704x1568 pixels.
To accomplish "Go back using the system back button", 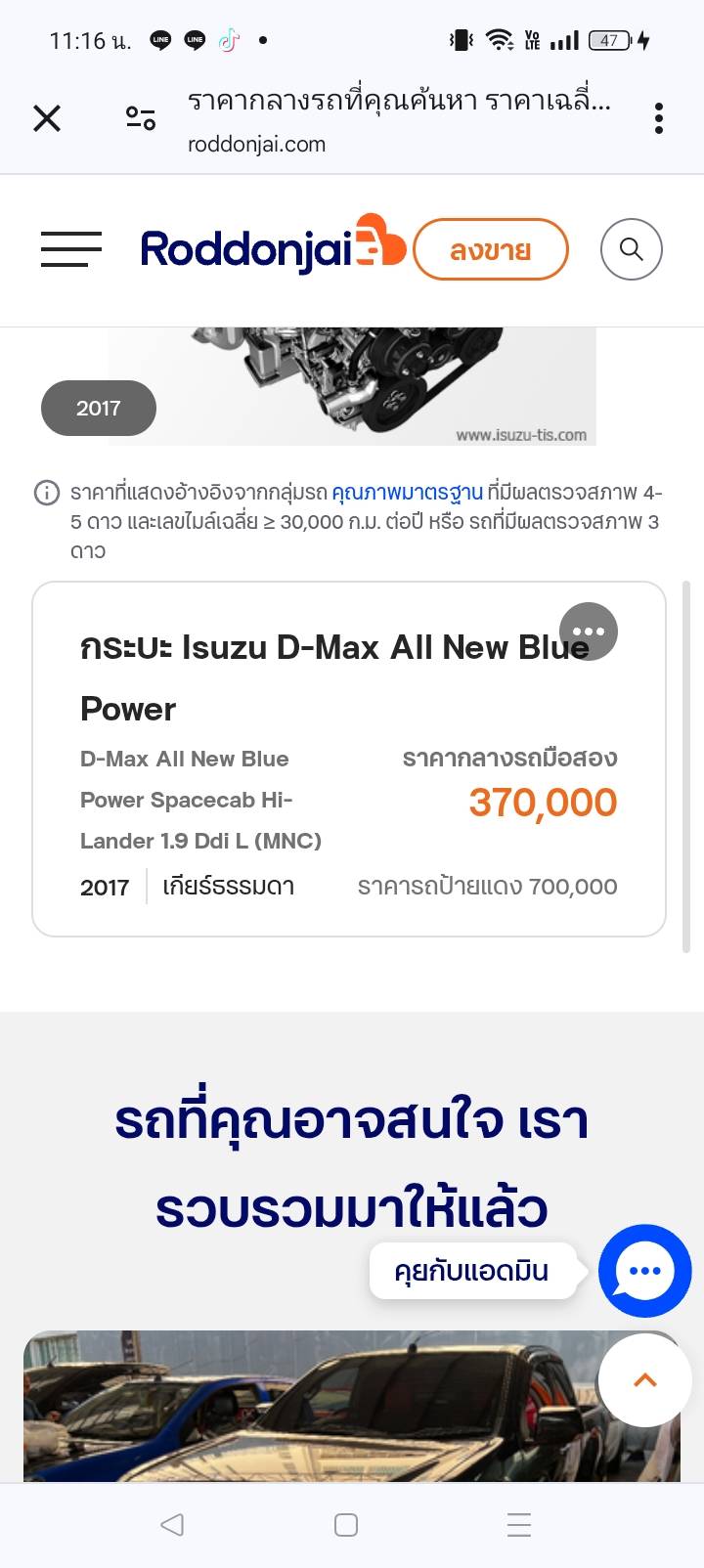I will (172, 1525).
